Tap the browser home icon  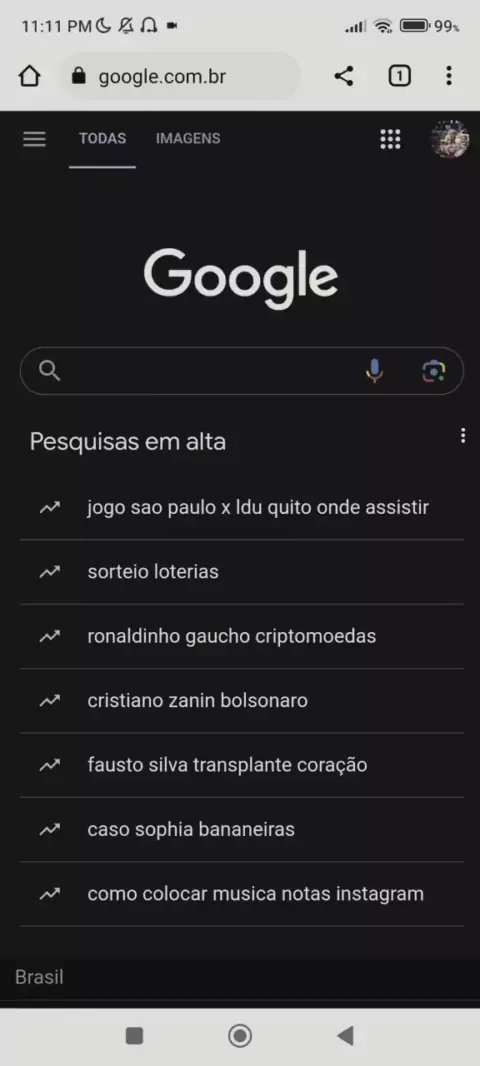[29, 76]
